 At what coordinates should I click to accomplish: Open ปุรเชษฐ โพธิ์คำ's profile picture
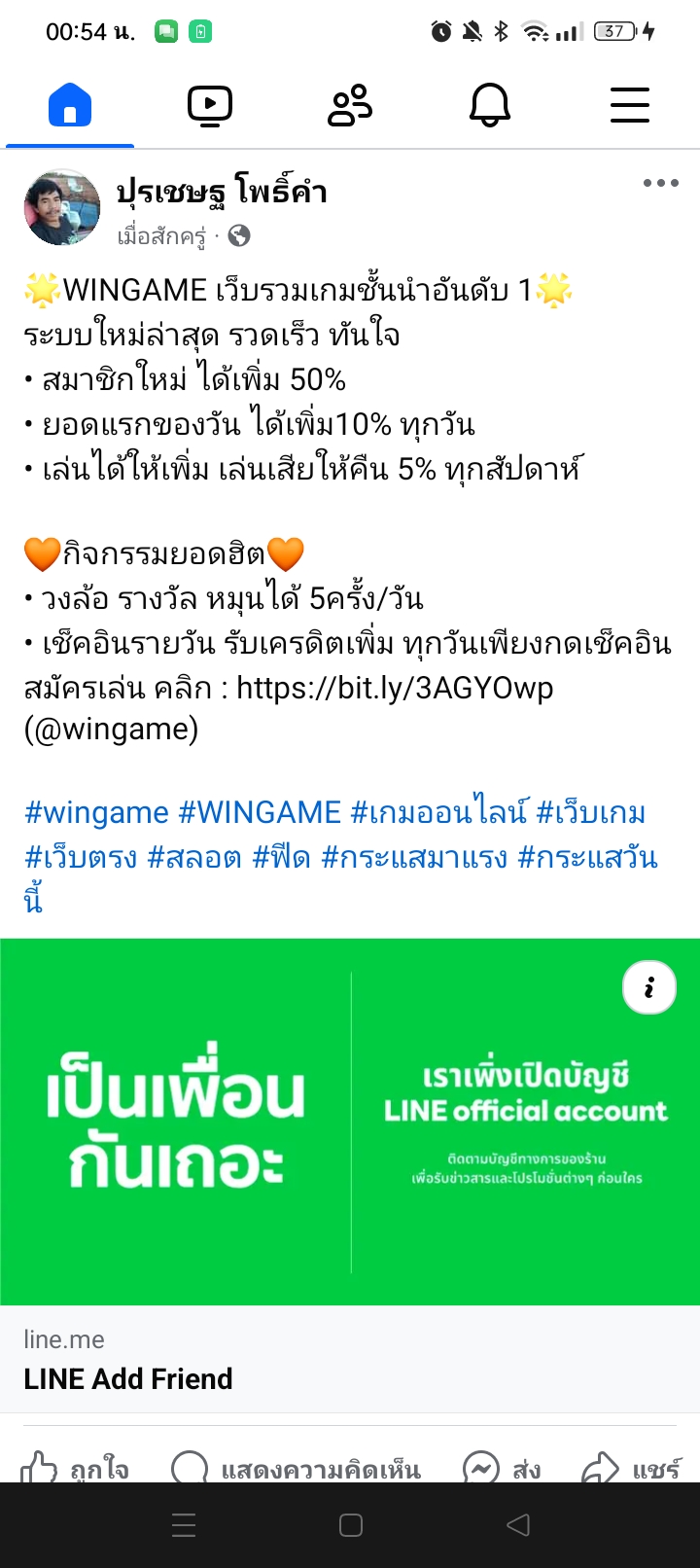(62, 206)
